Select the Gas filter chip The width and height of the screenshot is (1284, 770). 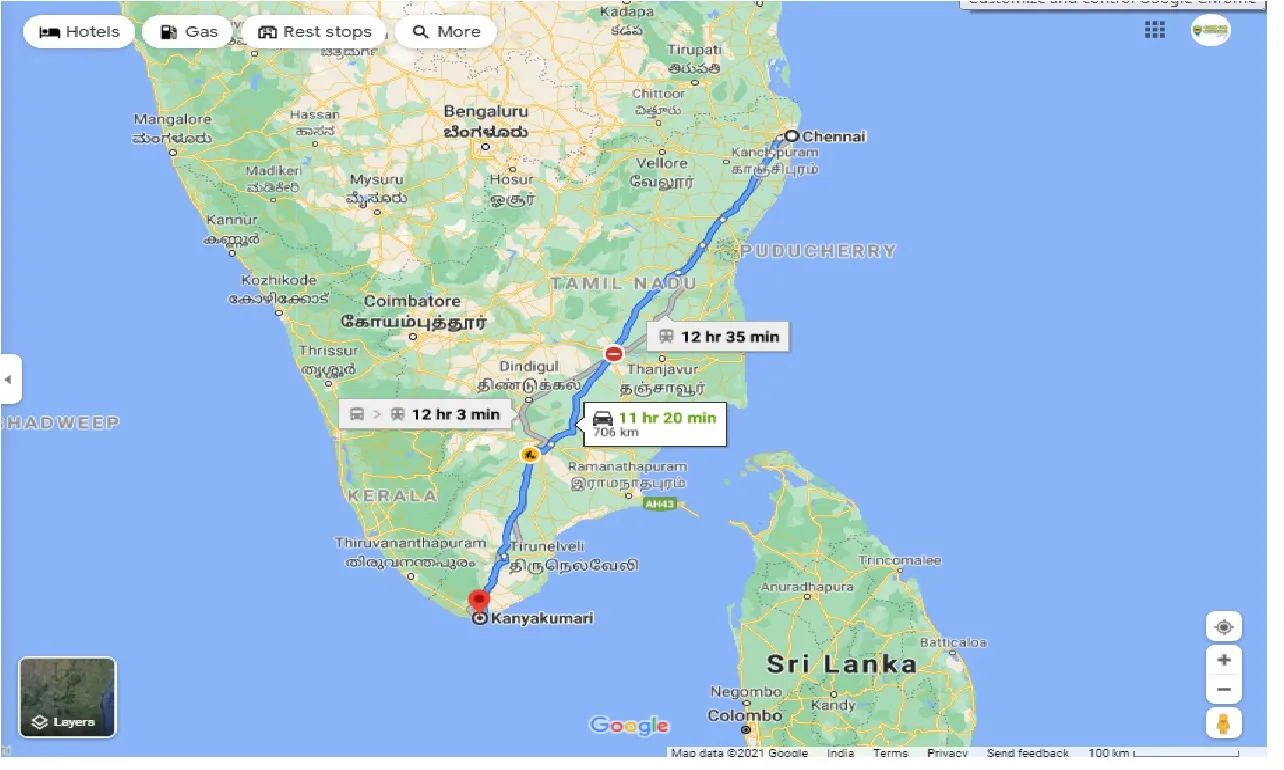(189, 32)
